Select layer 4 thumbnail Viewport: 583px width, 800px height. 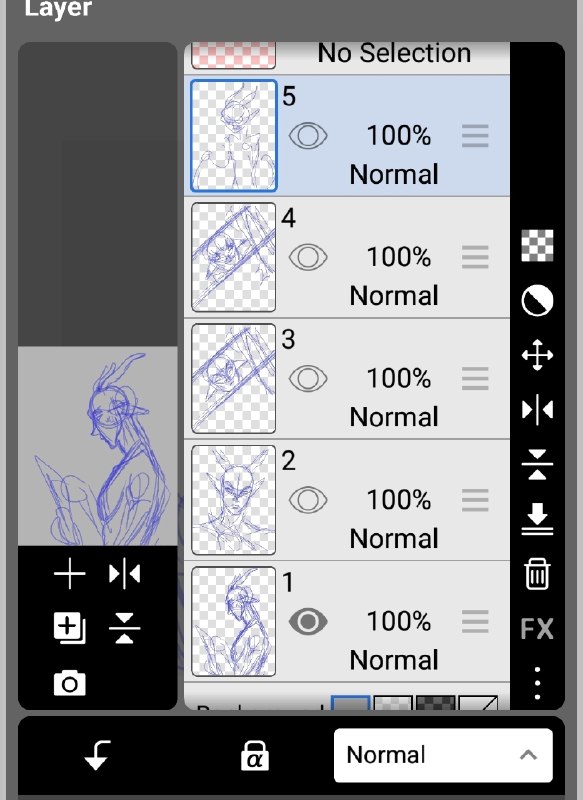point(234,257)
